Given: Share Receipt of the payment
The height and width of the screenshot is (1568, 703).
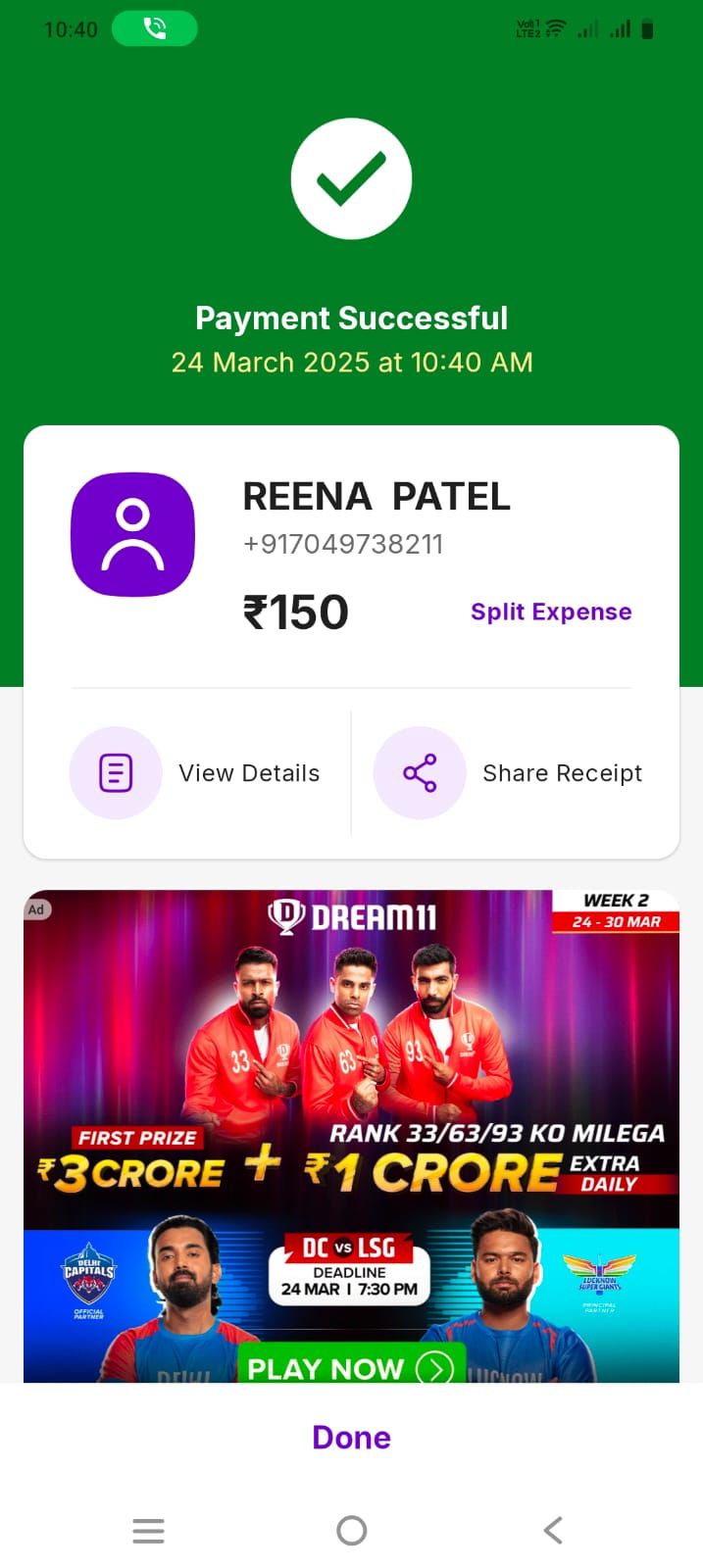Looking at the screenshot, I should (508, 773).
